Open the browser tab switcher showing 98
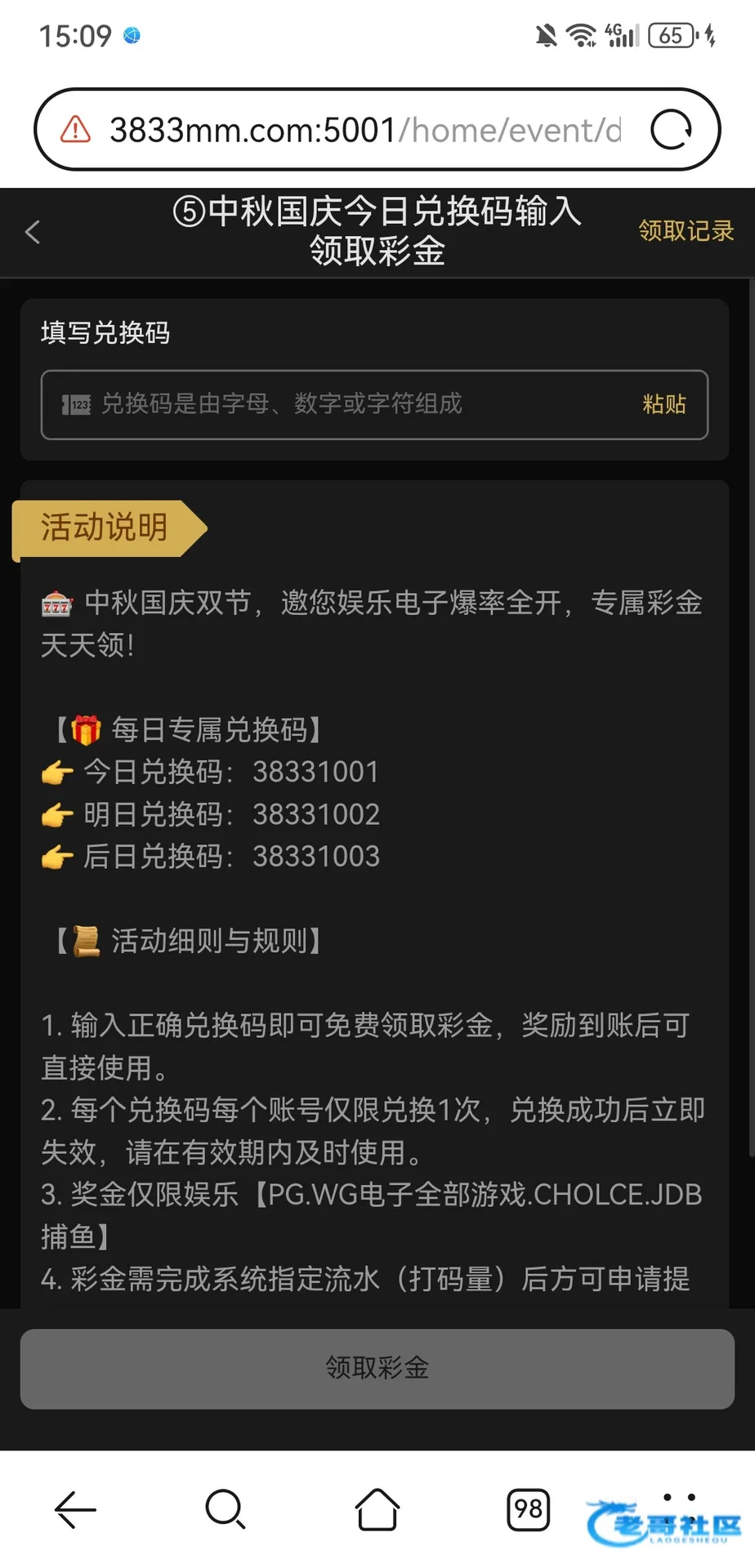 529,1509
